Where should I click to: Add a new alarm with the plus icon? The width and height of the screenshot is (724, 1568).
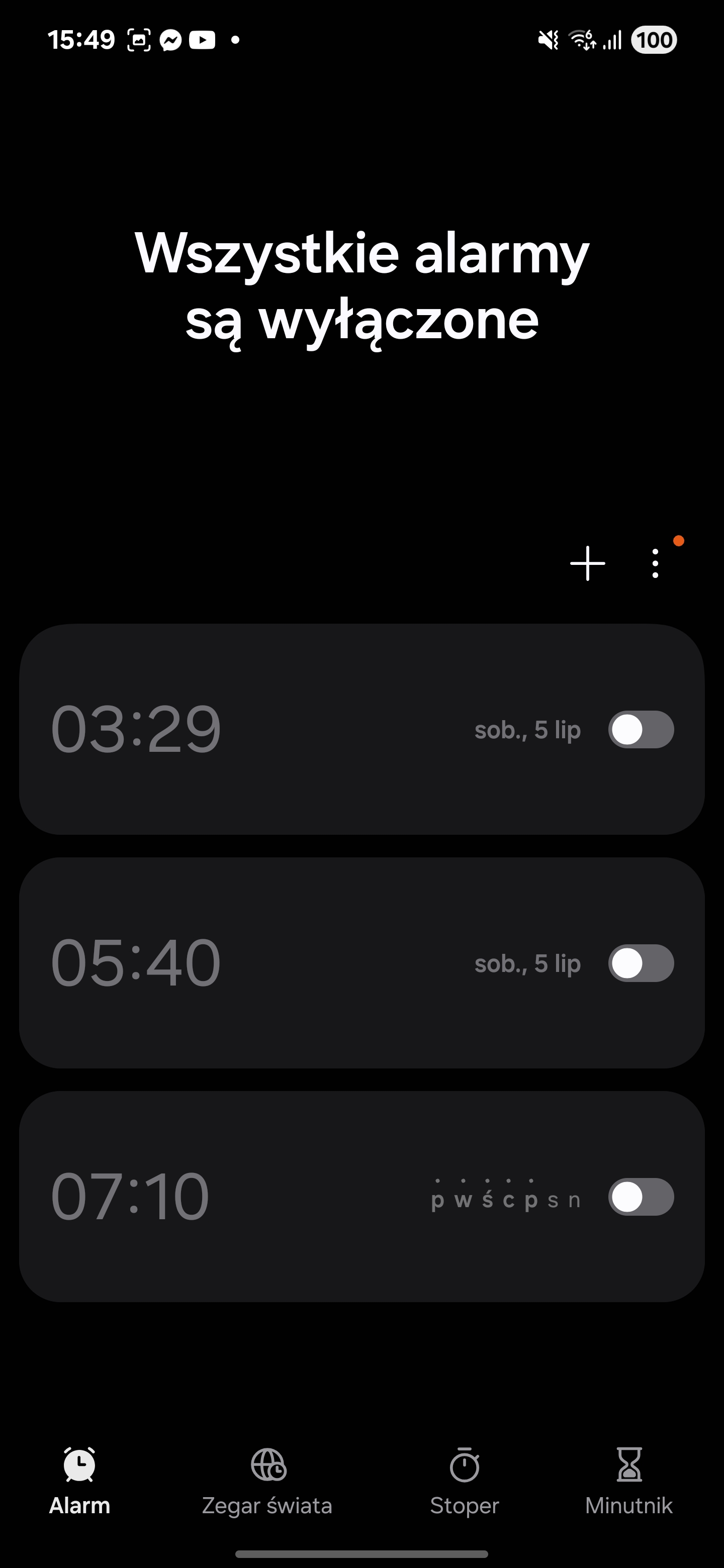click(x=587, y=563)
